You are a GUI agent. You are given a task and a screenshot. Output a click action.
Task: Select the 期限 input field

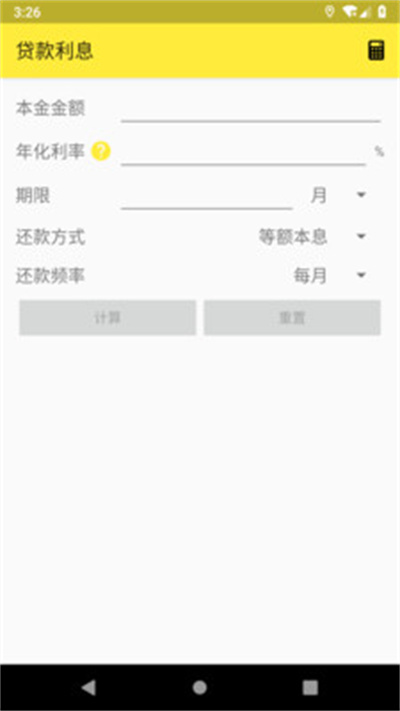point(207,196)
